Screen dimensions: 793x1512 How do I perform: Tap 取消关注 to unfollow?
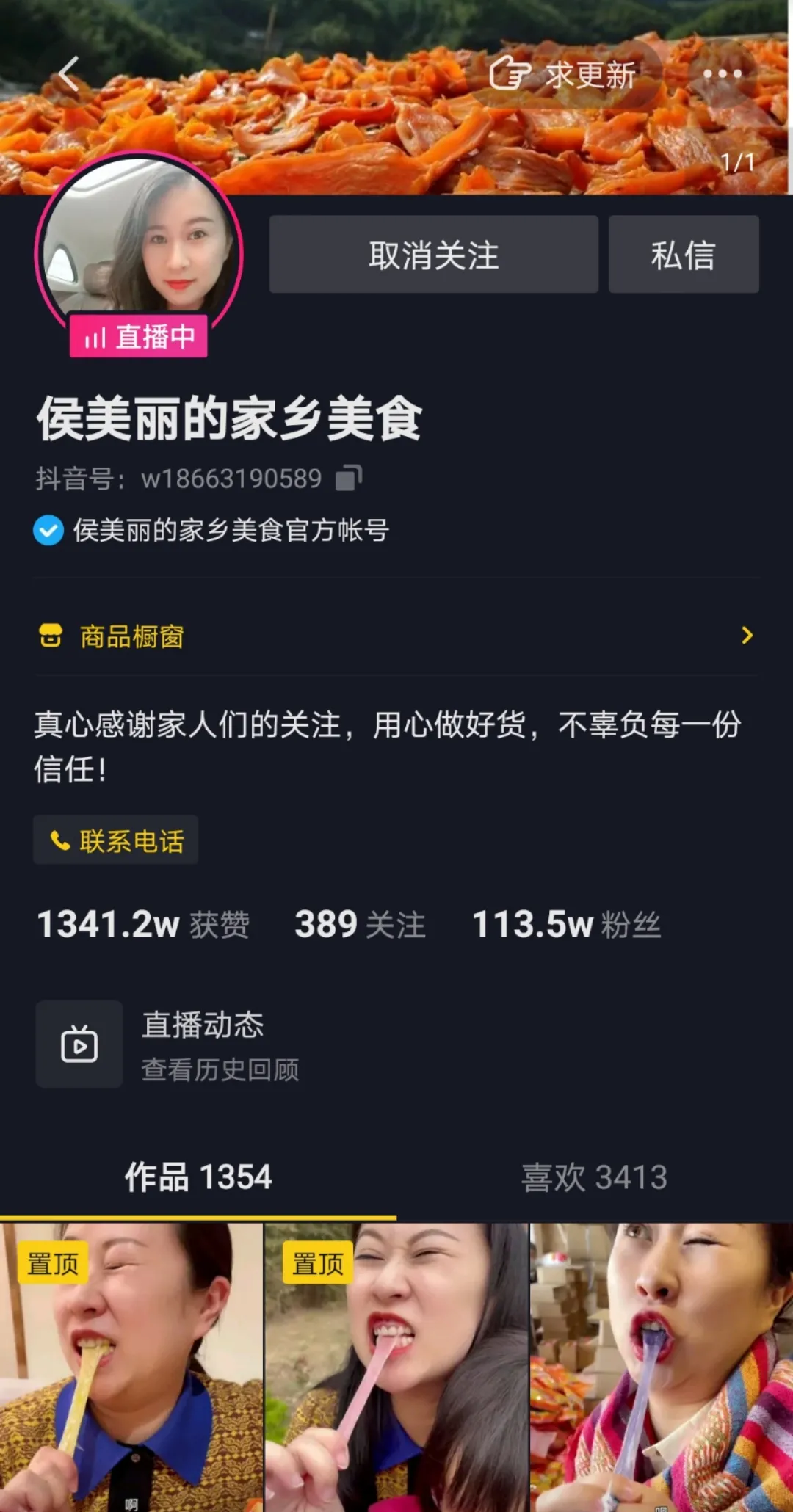pyautogui.click(x=433, y=255)
